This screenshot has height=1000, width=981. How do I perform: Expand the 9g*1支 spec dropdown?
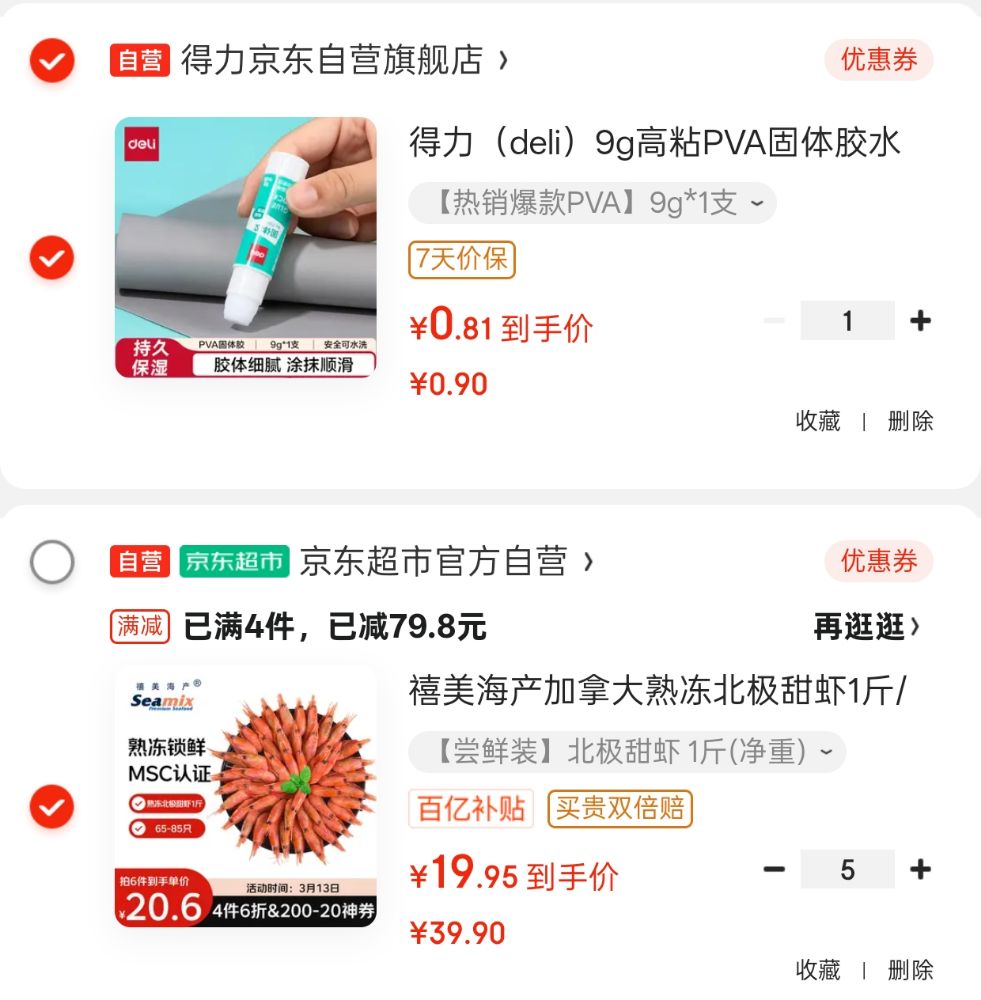(592, 203)
